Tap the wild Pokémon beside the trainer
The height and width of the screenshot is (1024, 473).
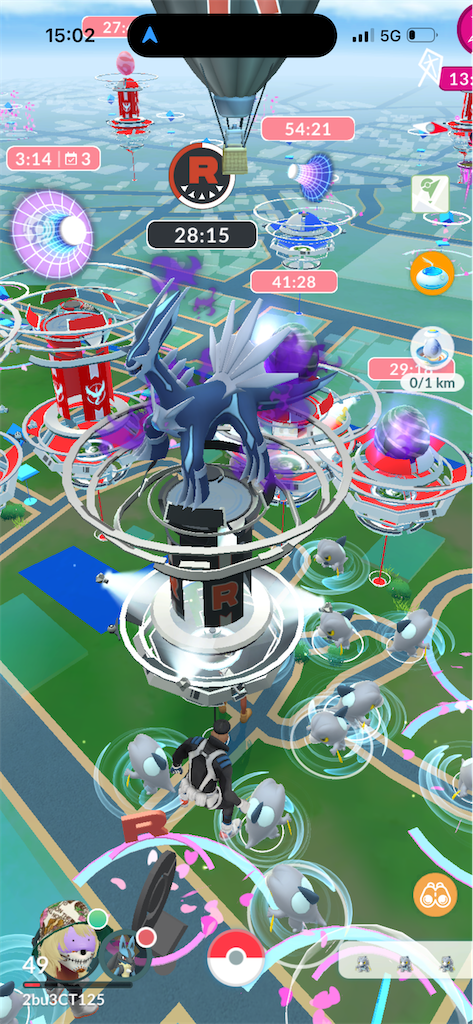tap(268, 810)
